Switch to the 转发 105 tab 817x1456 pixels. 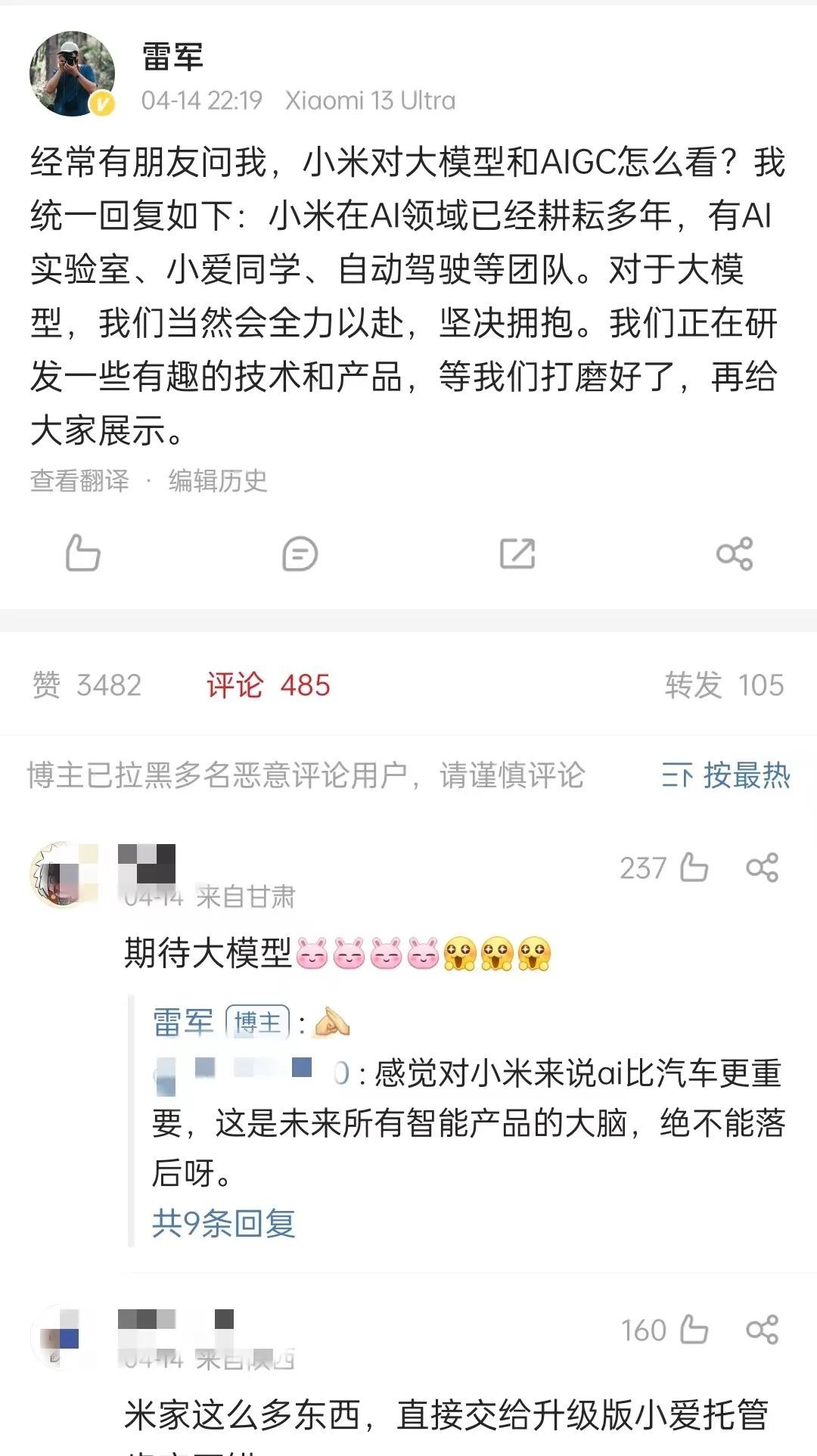(724, 685)
